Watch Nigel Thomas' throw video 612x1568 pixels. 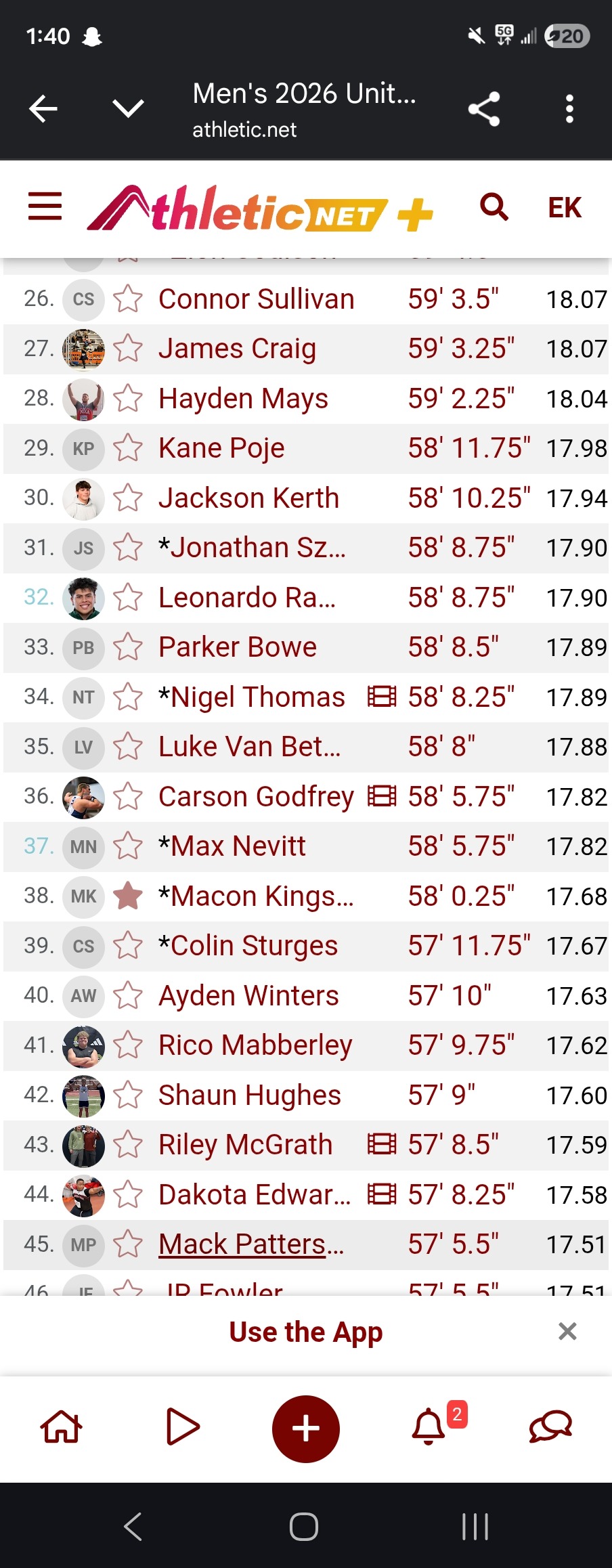pos(382,697)
